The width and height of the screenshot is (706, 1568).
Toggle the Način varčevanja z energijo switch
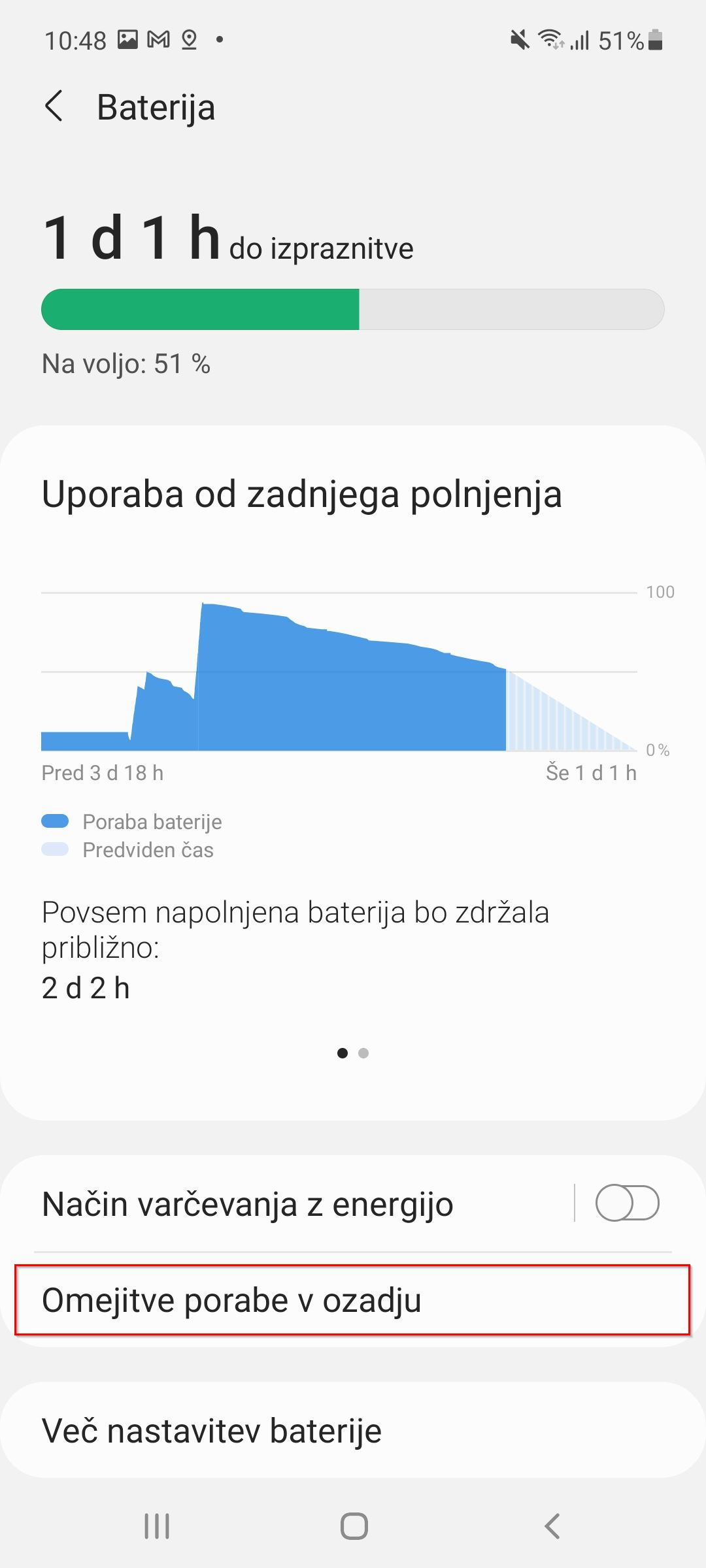click(x=627, y=1203)
